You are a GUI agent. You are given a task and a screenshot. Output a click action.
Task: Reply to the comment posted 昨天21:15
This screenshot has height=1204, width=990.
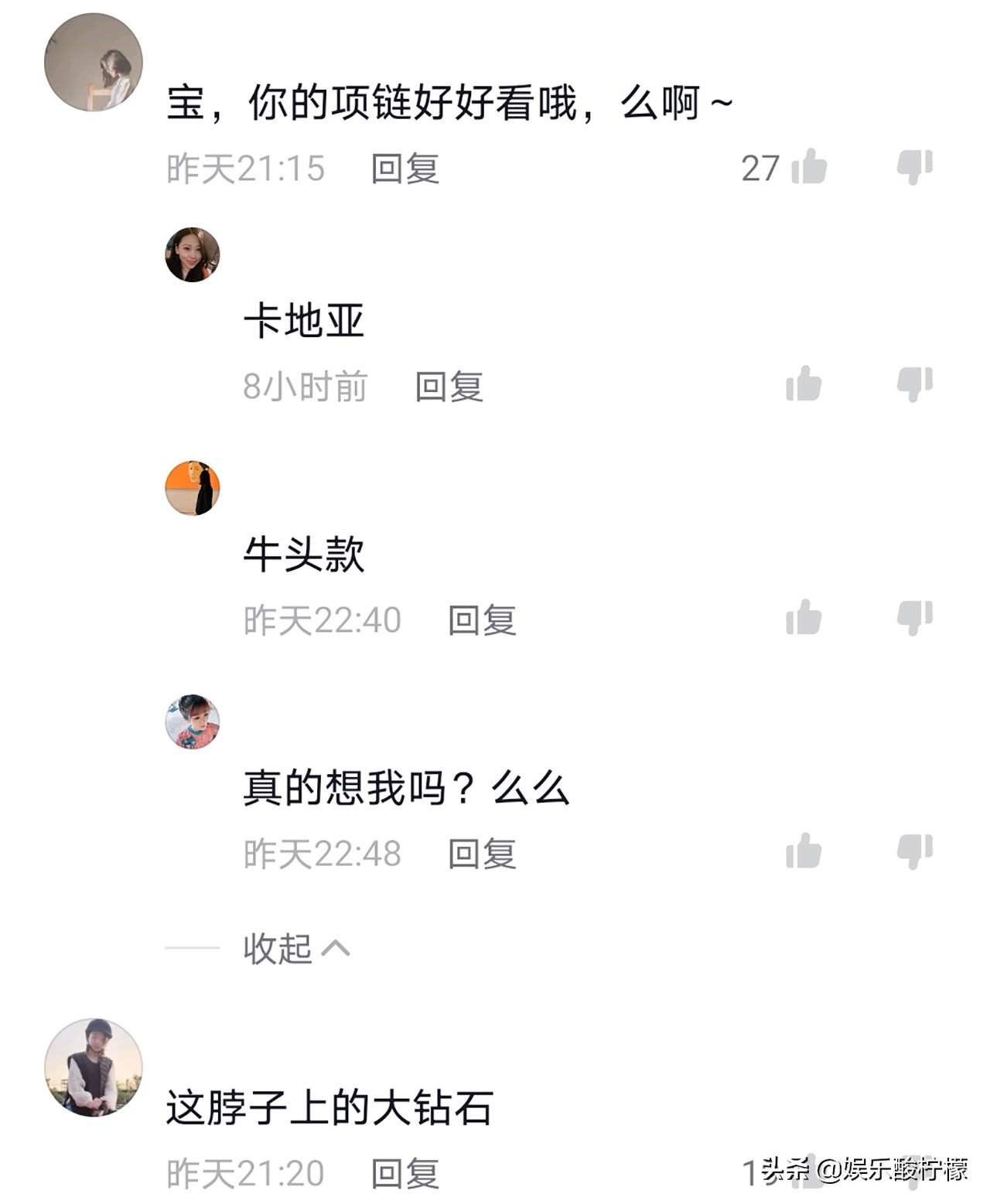tap(405, 169)
